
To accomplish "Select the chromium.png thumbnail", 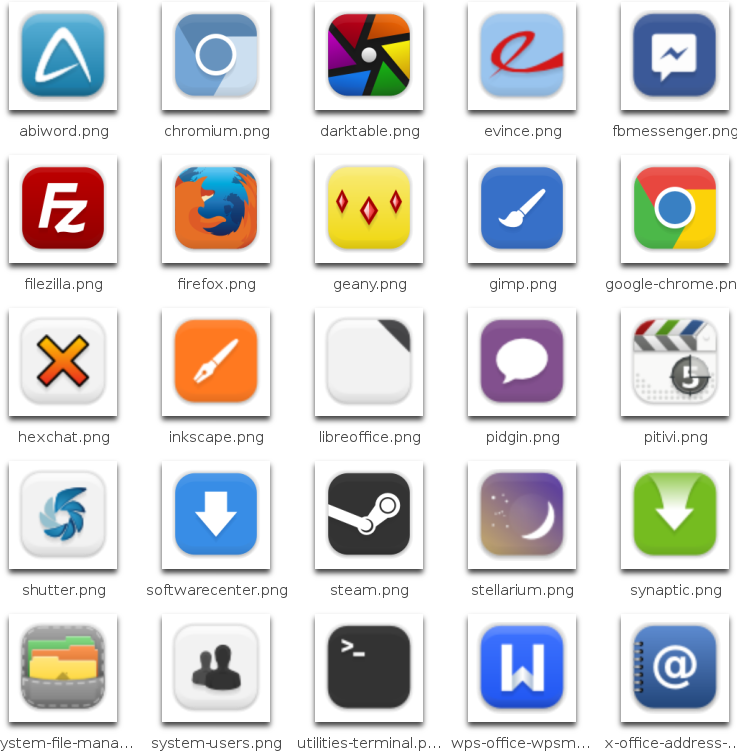I will 216,56.
